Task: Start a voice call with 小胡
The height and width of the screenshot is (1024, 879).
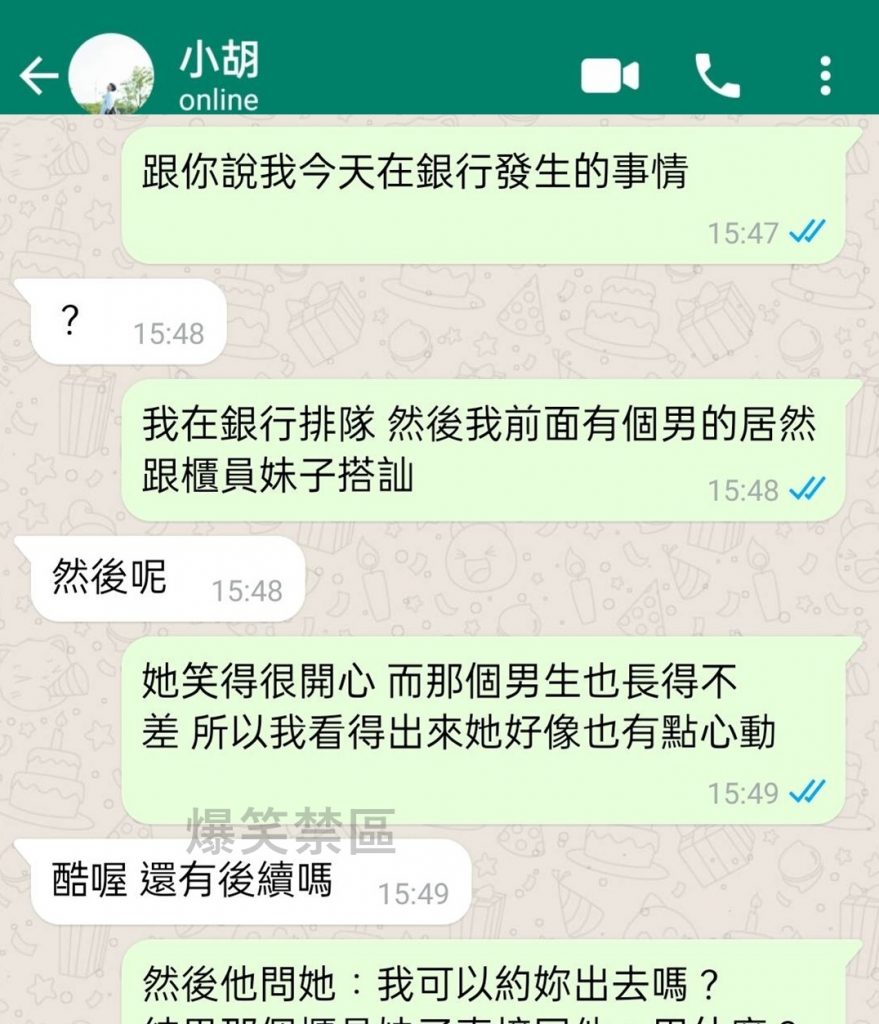Action: click(x=717, y=76)
